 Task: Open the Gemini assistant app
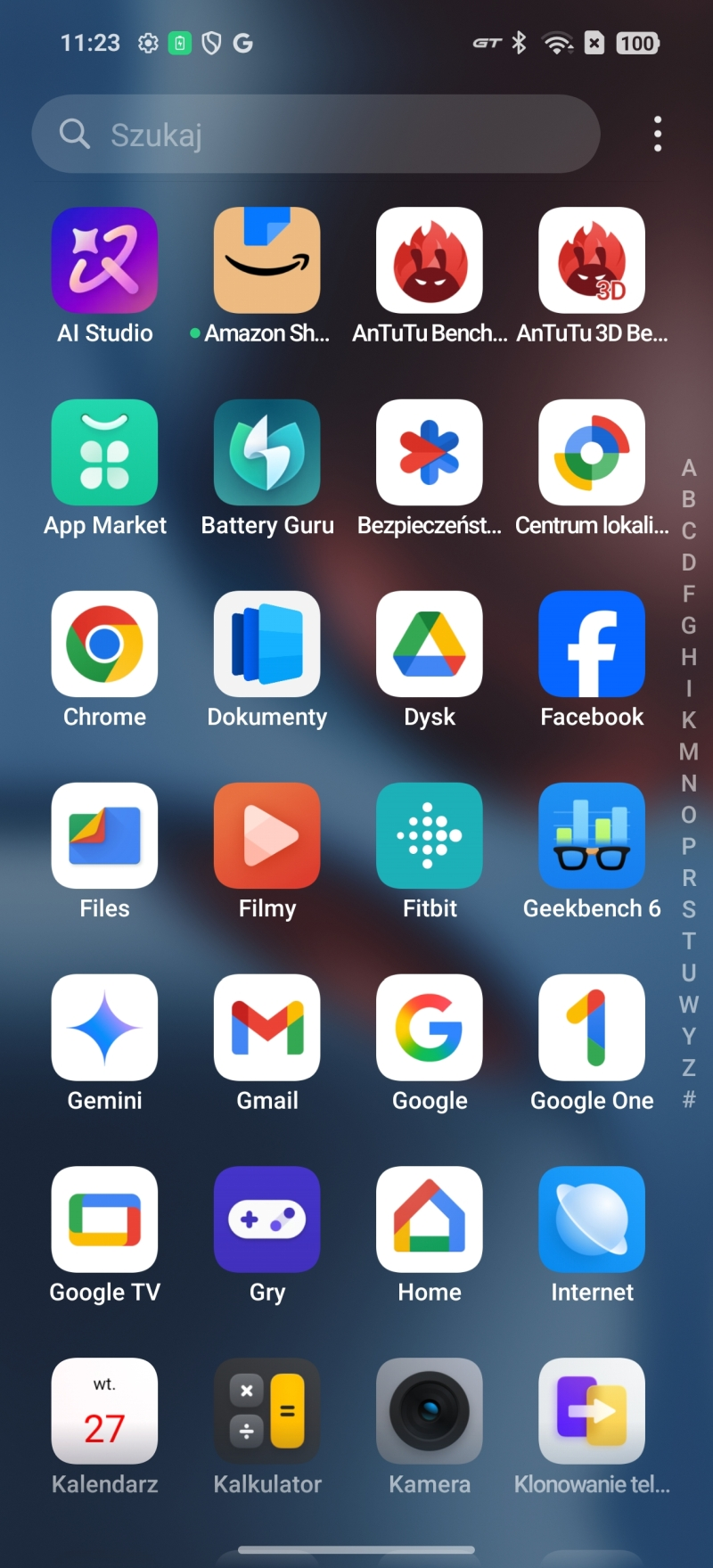click(x=105, y=1028)
